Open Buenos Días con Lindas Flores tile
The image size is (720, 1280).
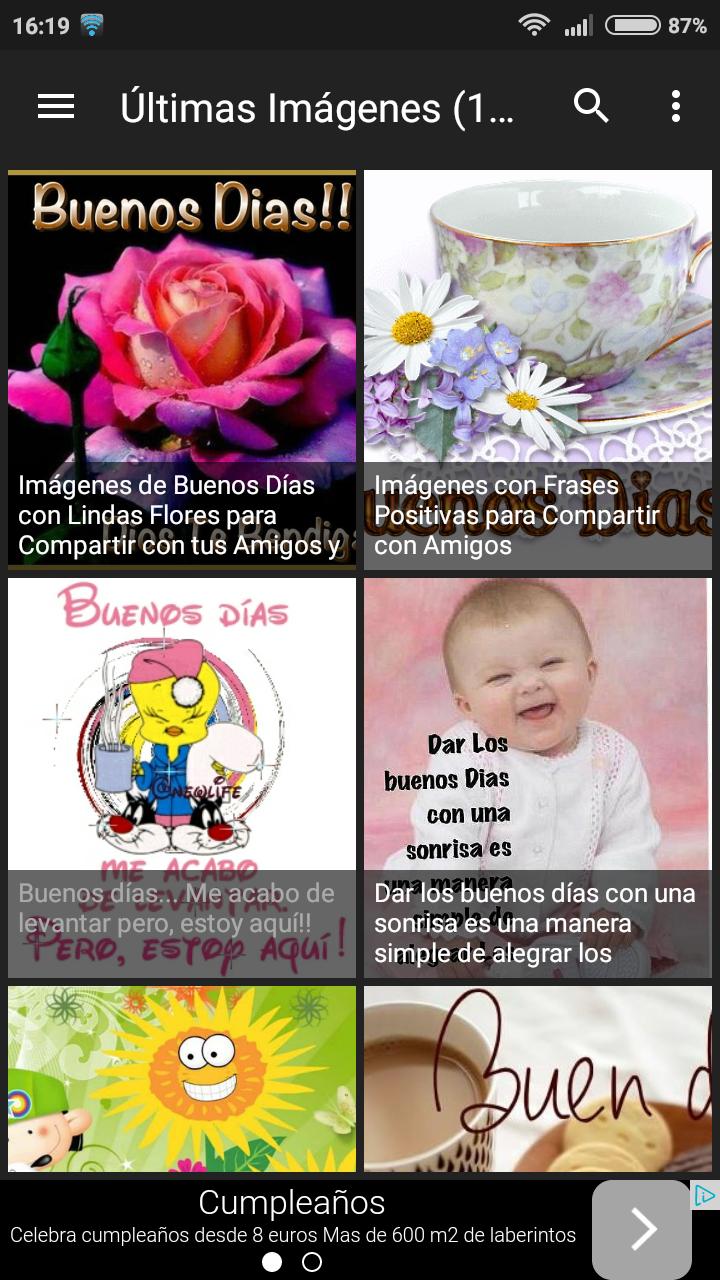tap(182, 369)
